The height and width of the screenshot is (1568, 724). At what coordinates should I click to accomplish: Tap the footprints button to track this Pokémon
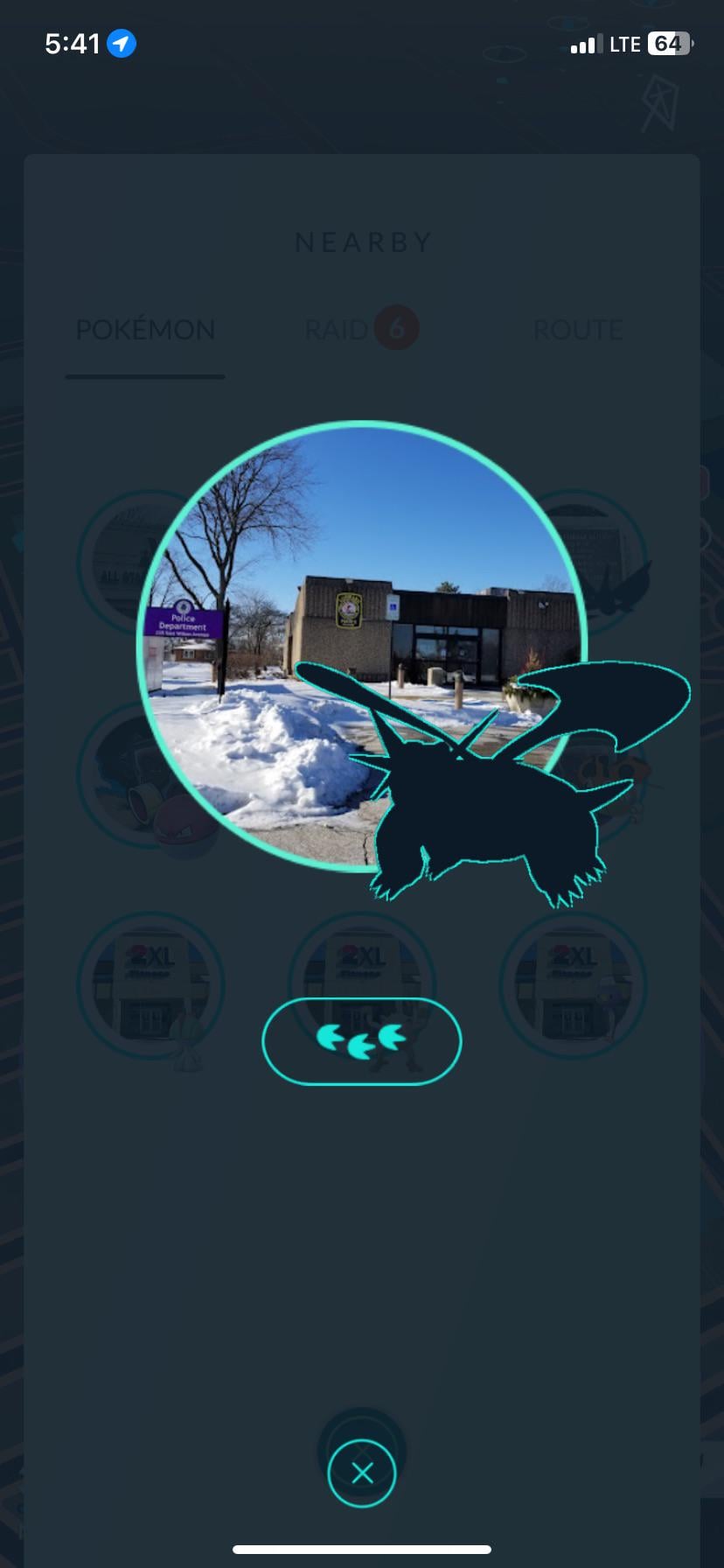point(361,1041)
